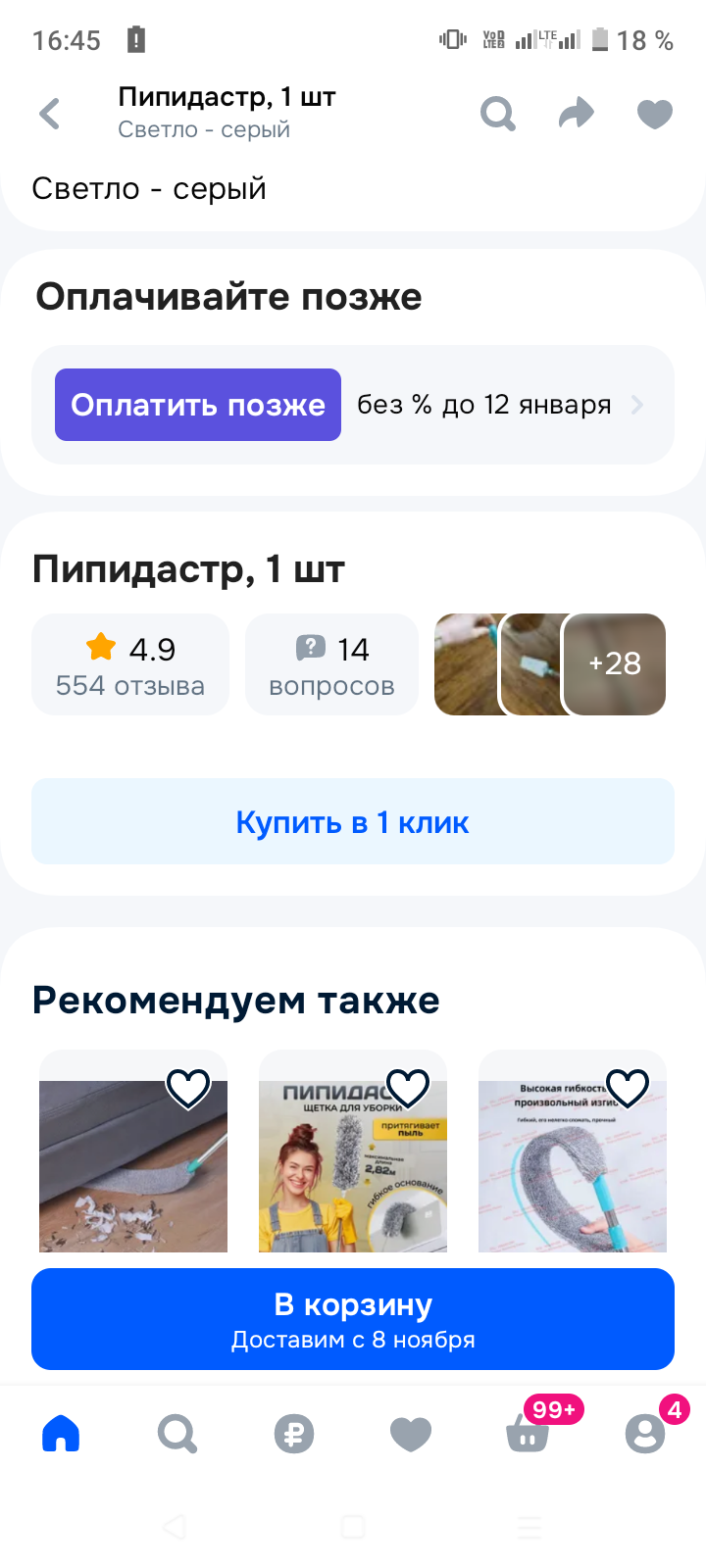This screenshot has height=1568, width=706.
Task: View the 14 questions
Action: click(x=331, y=664)
